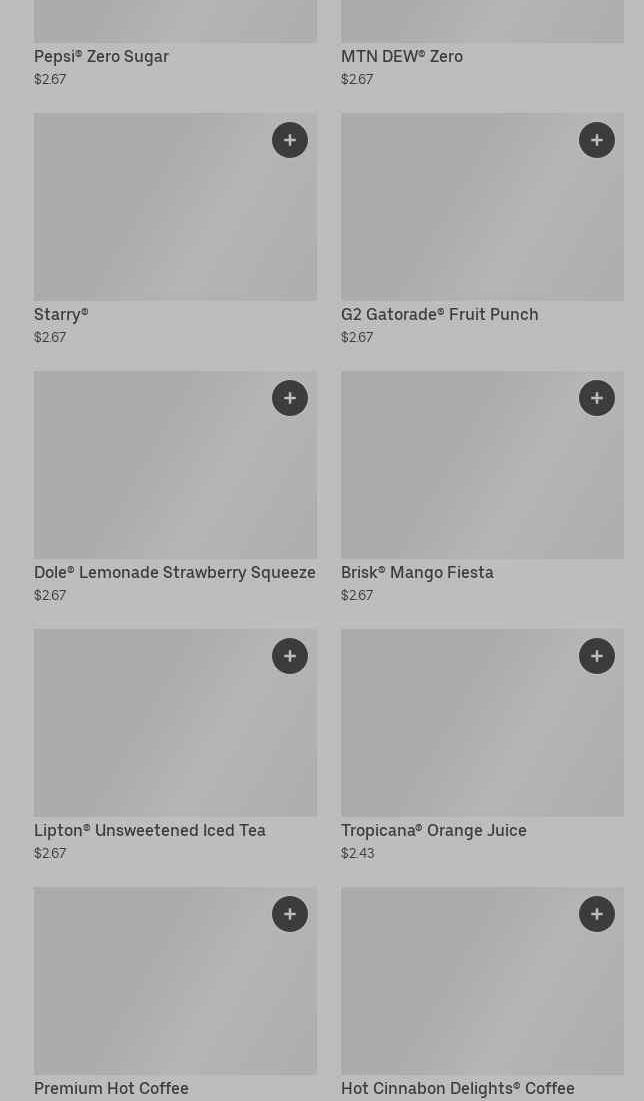Screen dimensions: 644x1101
Task: Open the MTN DEW Zero item
Action: [402, 56]
